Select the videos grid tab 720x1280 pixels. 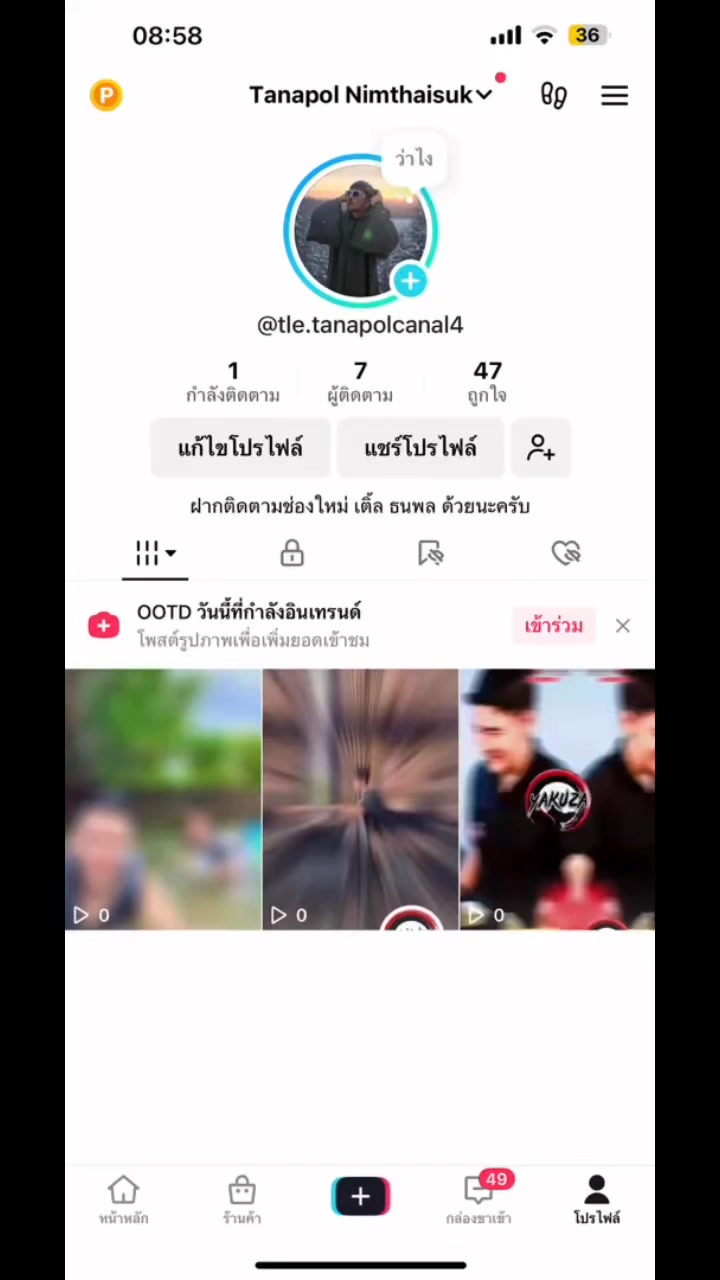155,553
